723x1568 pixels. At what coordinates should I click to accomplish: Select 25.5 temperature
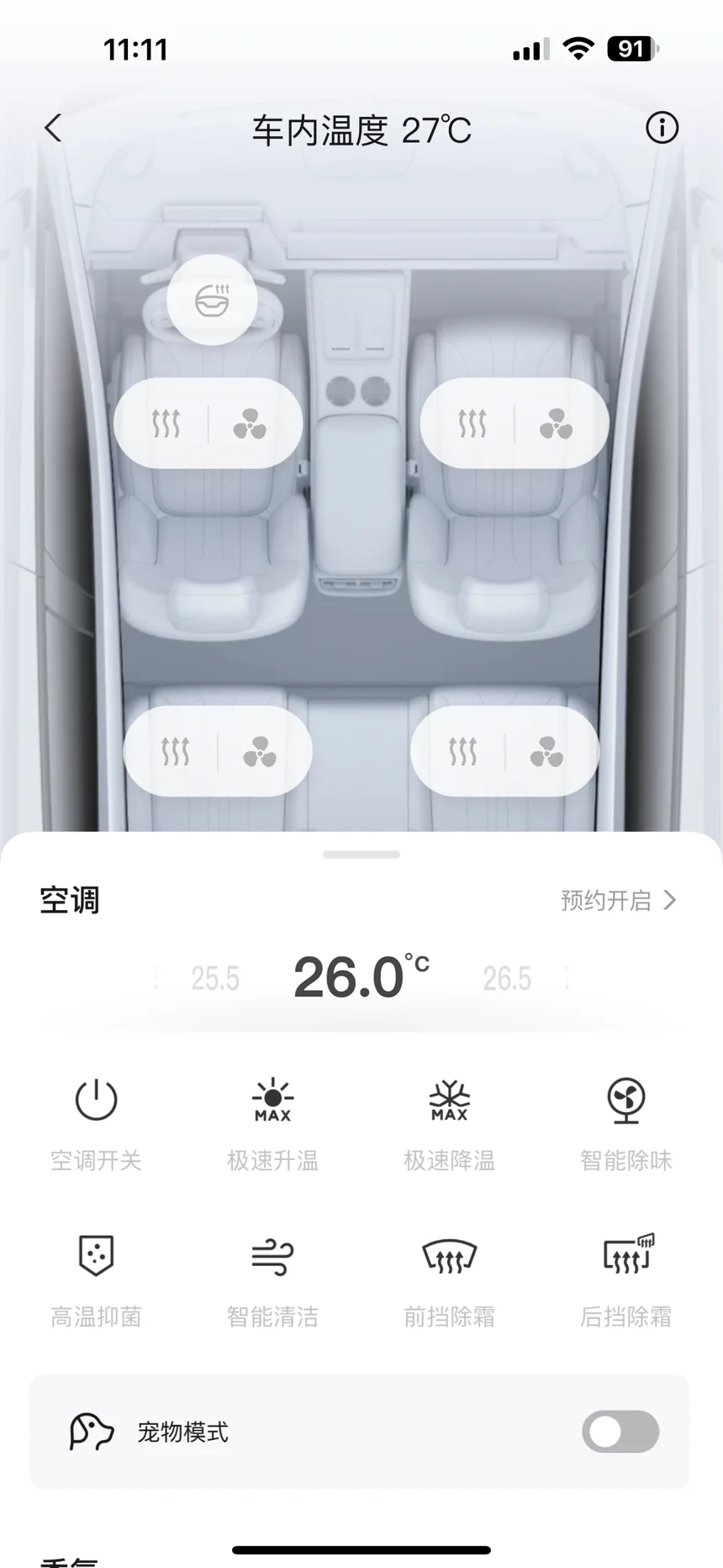click(x=215, y=978)
